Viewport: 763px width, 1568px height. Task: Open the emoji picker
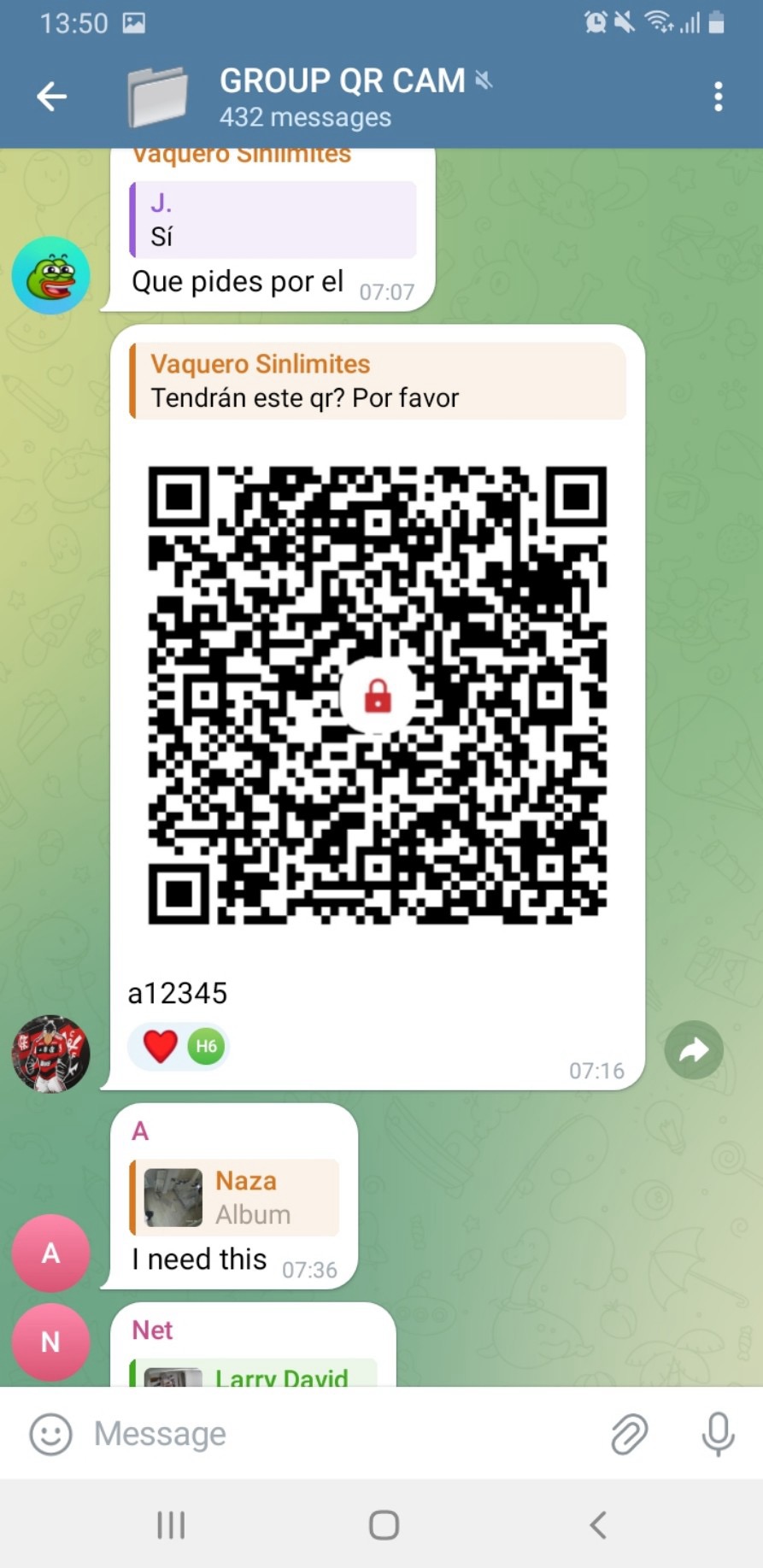point(51,1434)
